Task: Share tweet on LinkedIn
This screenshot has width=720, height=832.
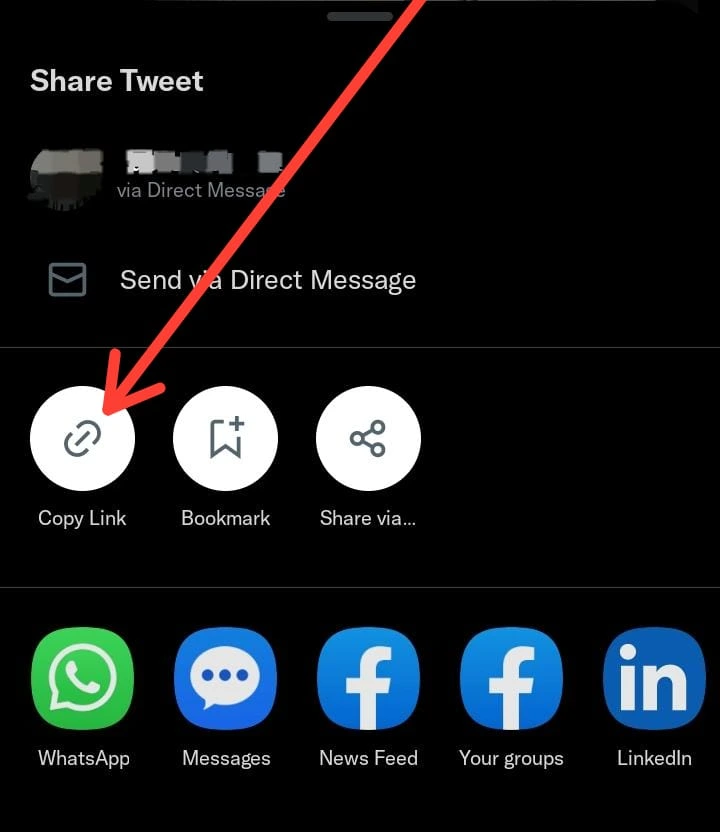Action: click(654, 679)
